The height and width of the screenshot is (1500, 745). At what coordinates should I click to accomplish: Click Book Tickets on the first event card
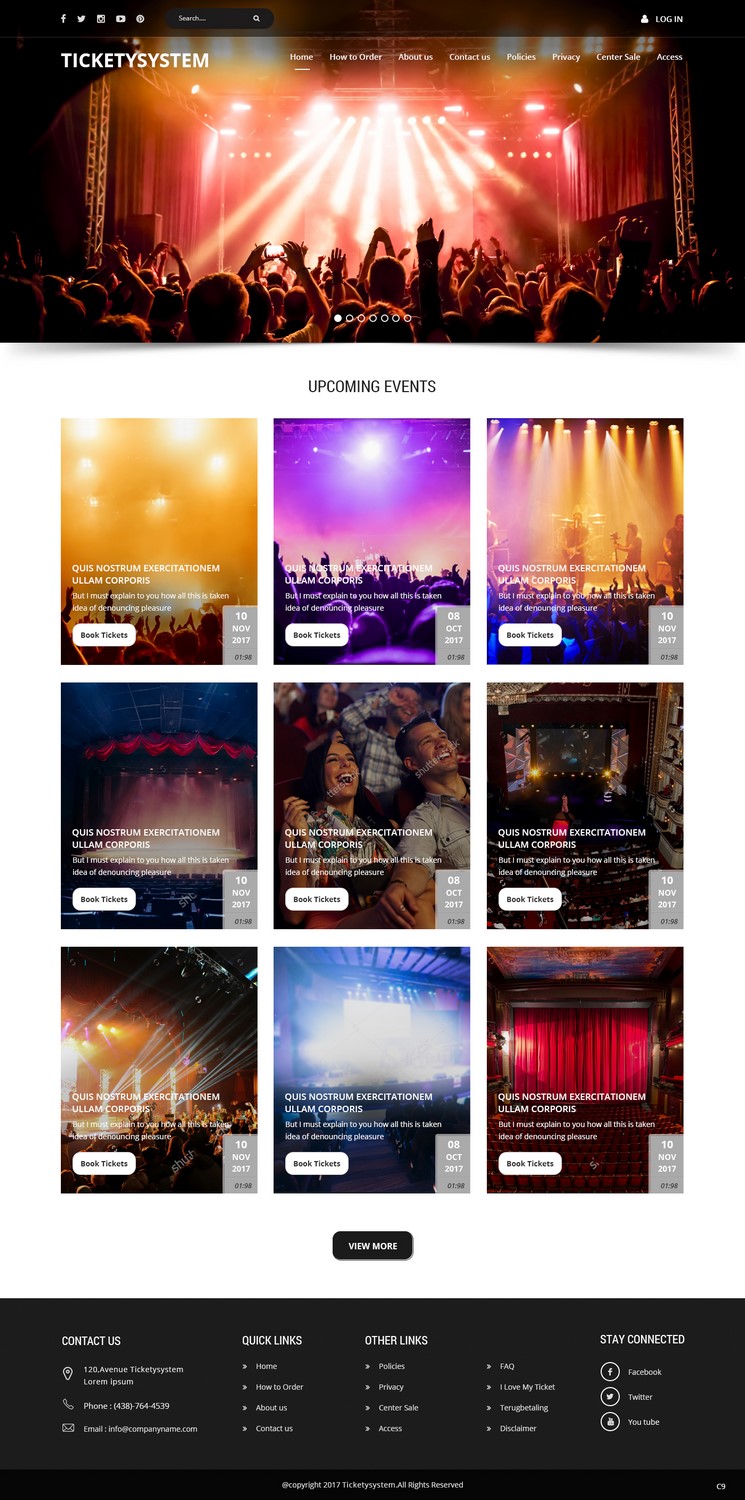click(103, 634)
